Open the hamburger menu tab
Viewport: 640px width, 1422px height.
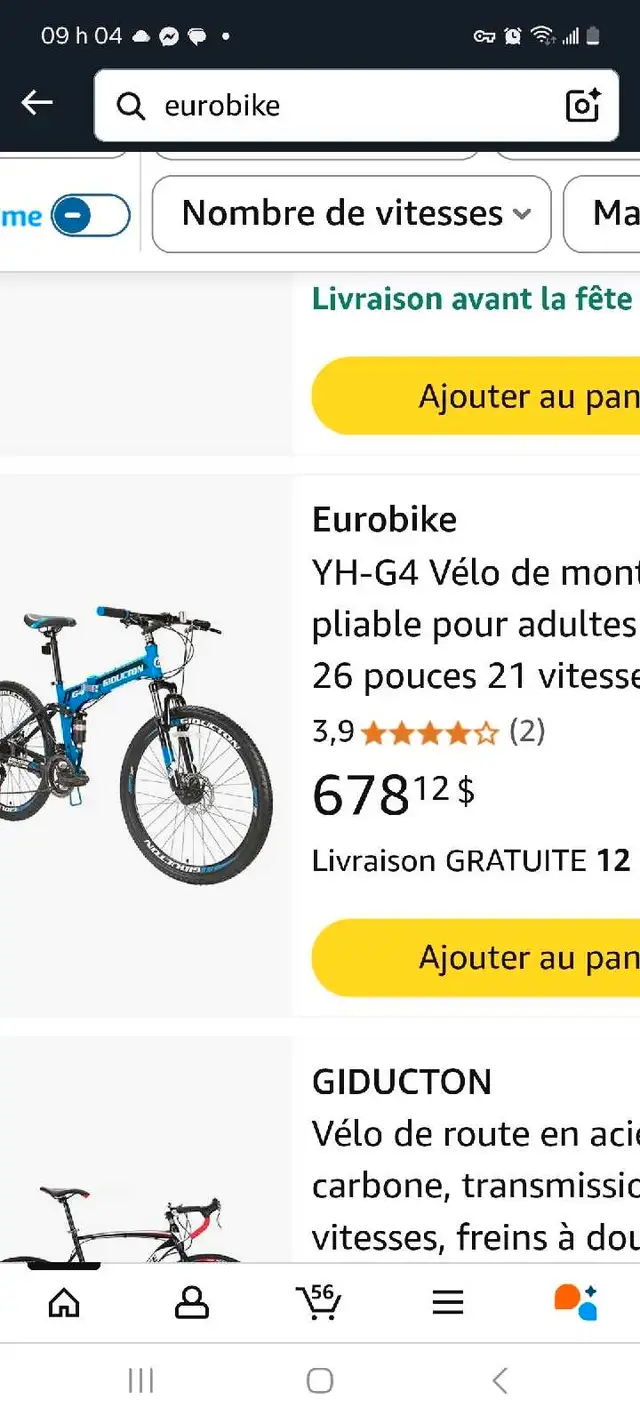pyautogui.click(x=448, y=1301)
